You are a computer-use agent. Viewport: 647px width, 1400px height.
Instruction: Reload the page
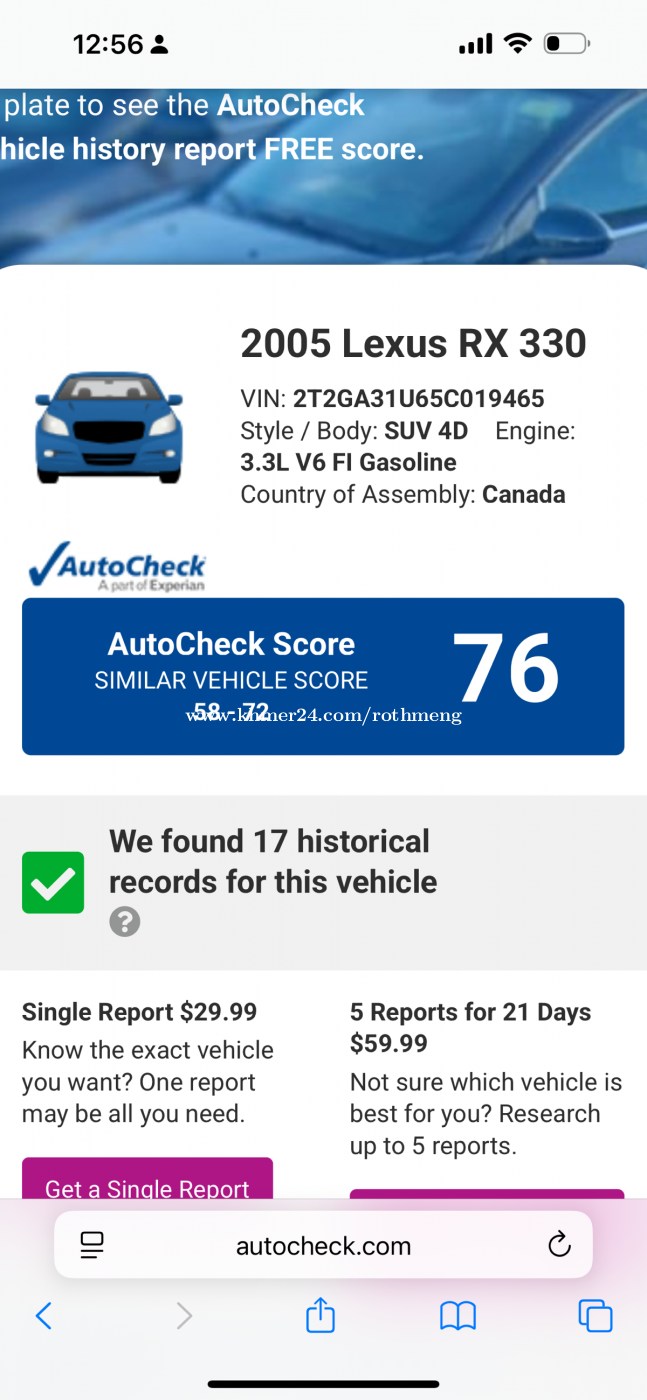[559, 1245]
